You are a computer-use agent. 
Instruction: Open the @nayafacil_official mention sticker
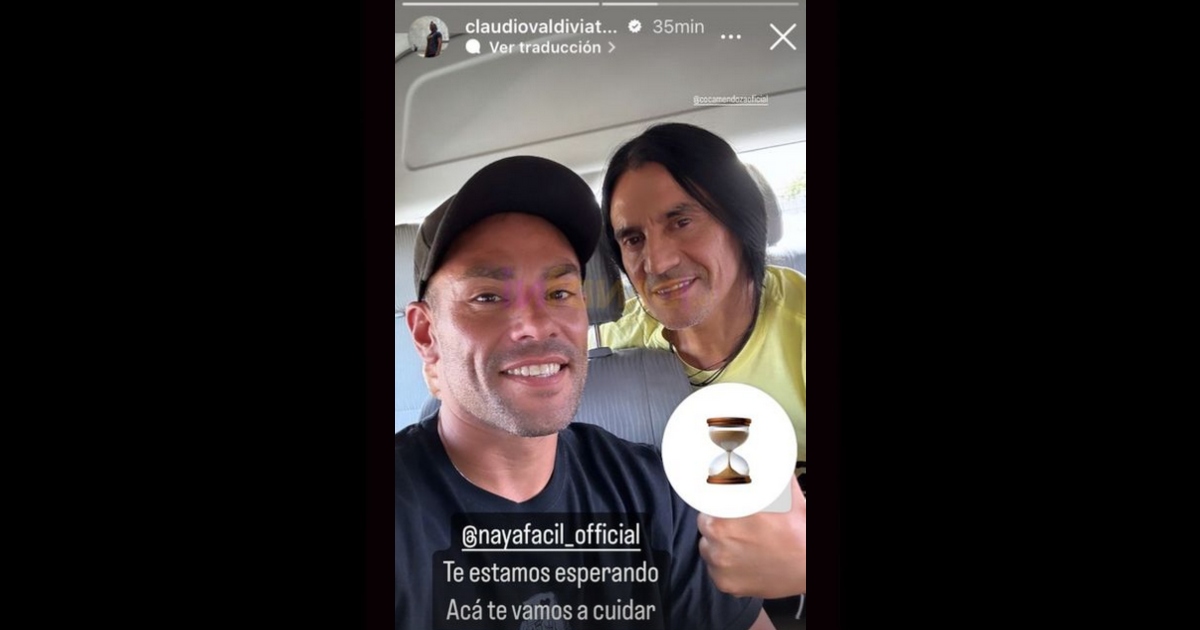(x=550, y=535)
